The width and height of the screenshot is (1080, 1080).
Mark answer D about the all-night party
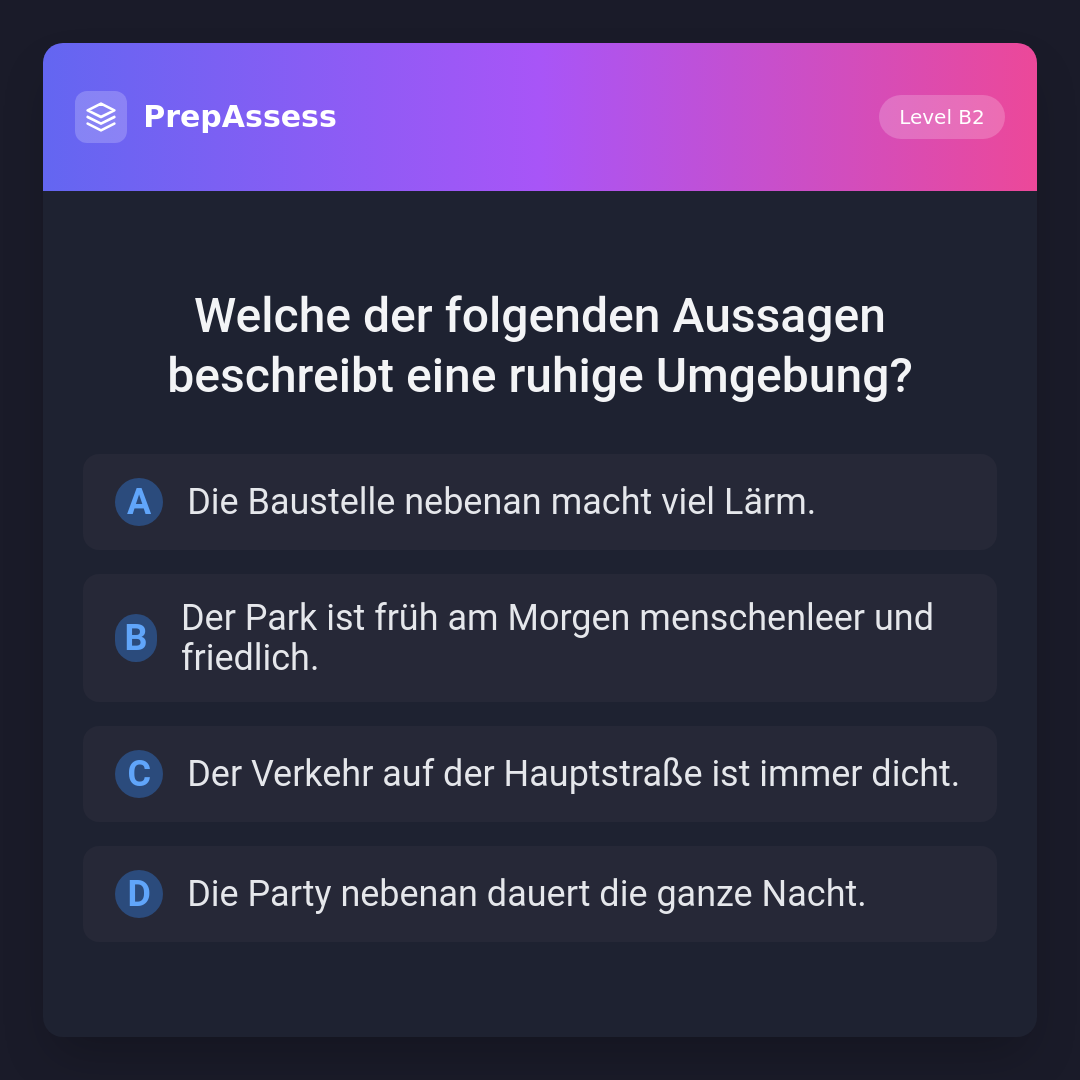click(540, 894)
